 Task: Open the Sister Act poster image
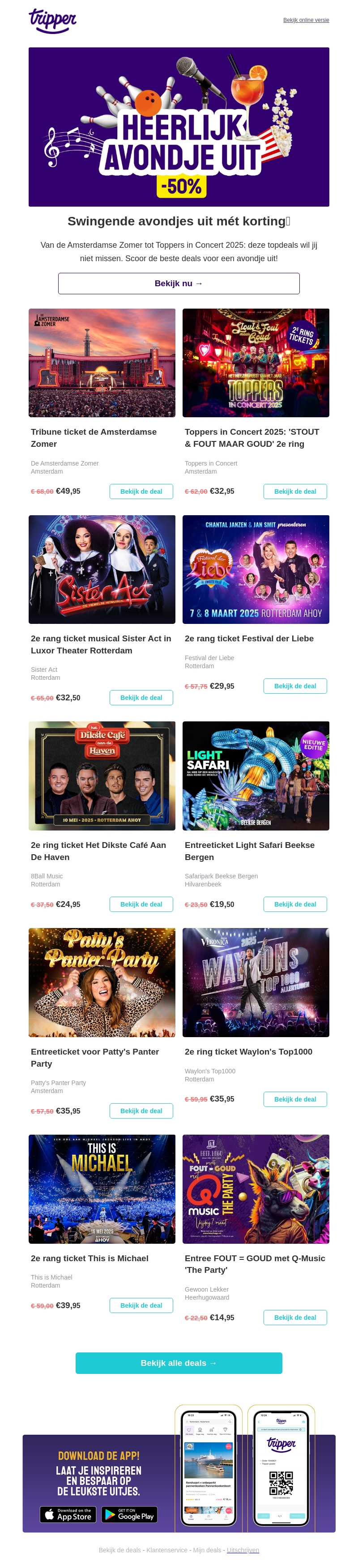point(102,569)
